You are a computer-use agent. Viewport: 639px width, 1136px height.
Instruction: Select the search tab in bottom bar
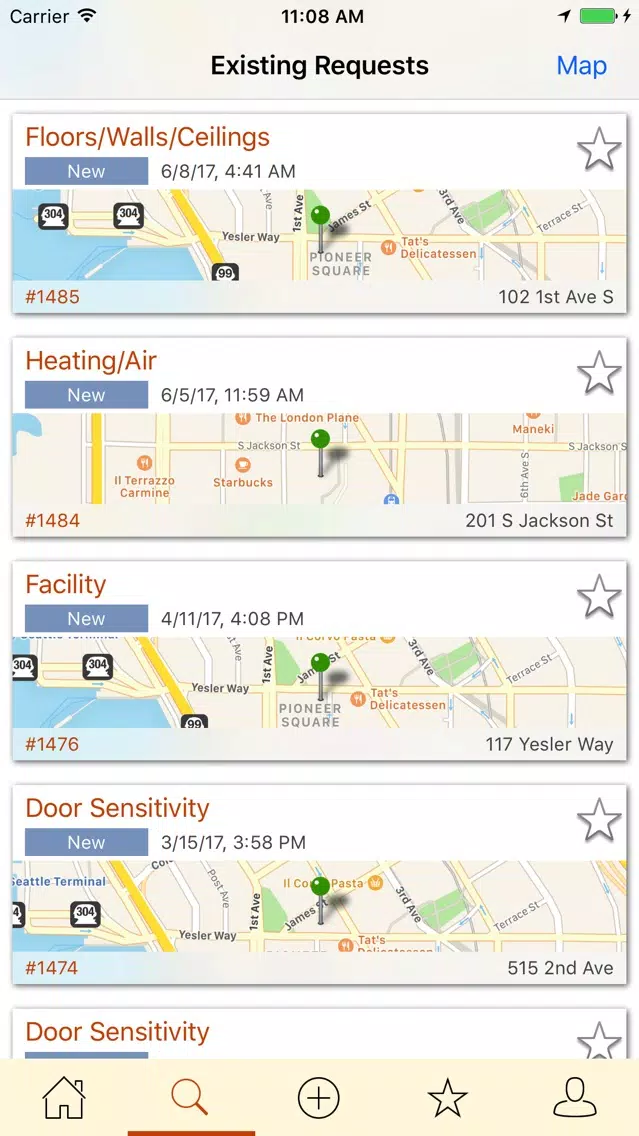click(191, 1098)
